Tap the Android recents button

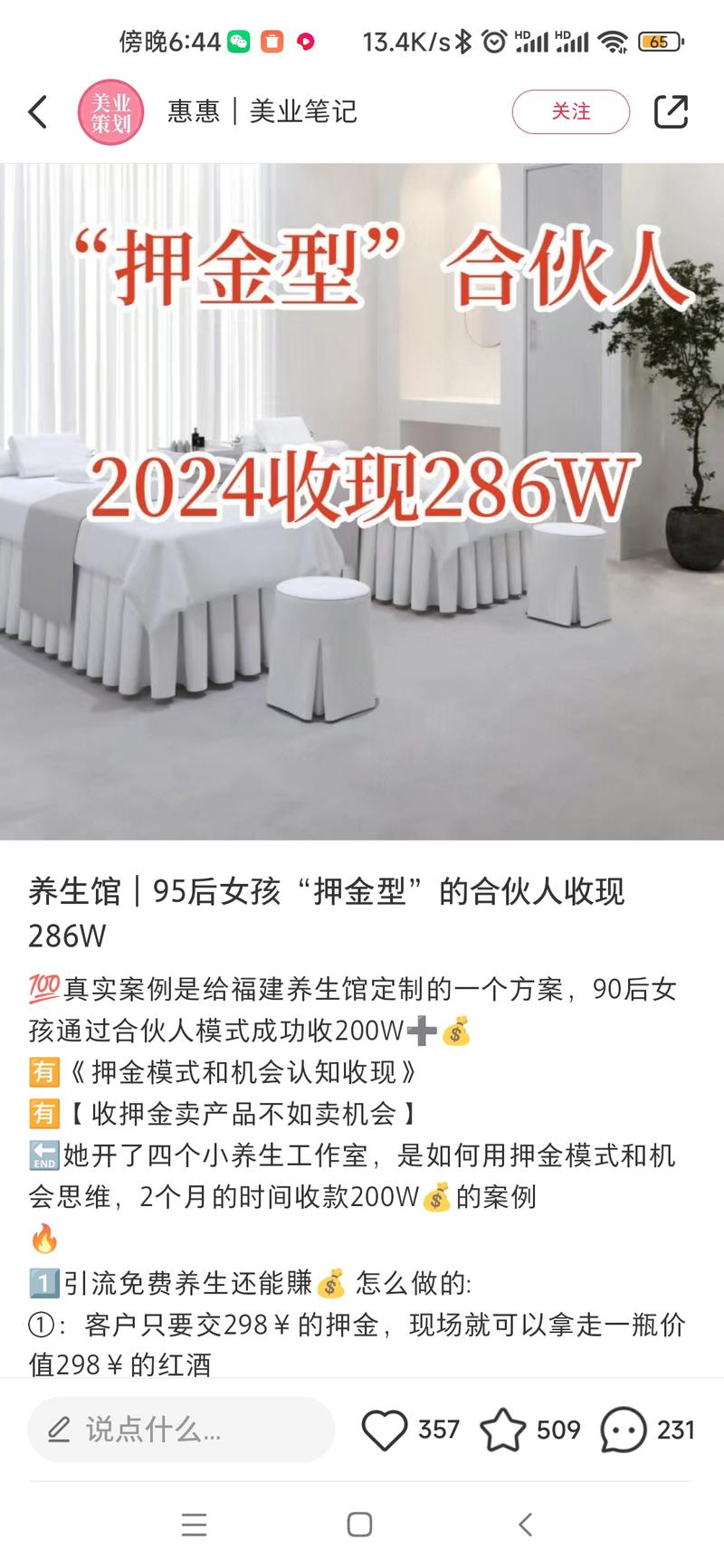tap(194, 1526)
